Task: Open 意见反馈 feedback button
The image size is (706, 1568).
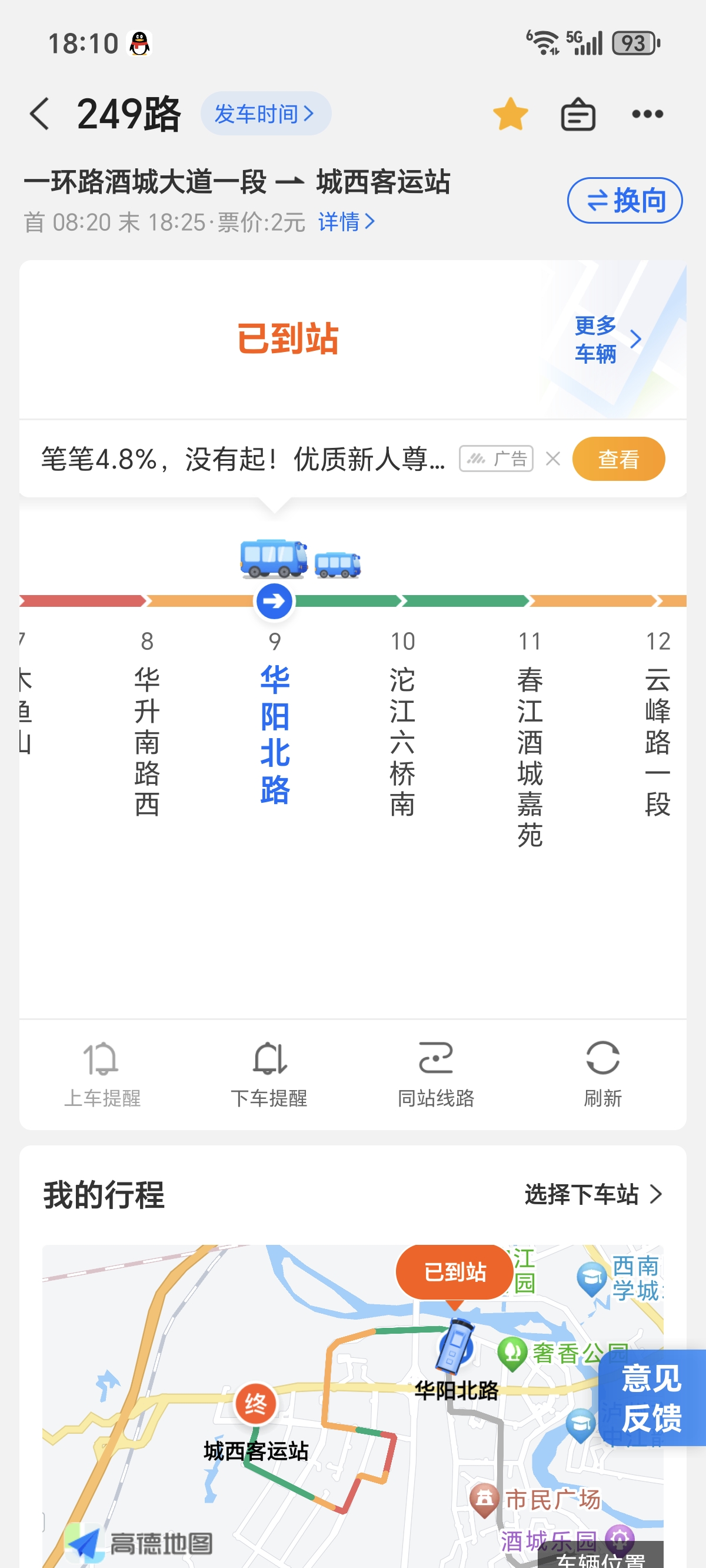Action: coord(651,1397)
